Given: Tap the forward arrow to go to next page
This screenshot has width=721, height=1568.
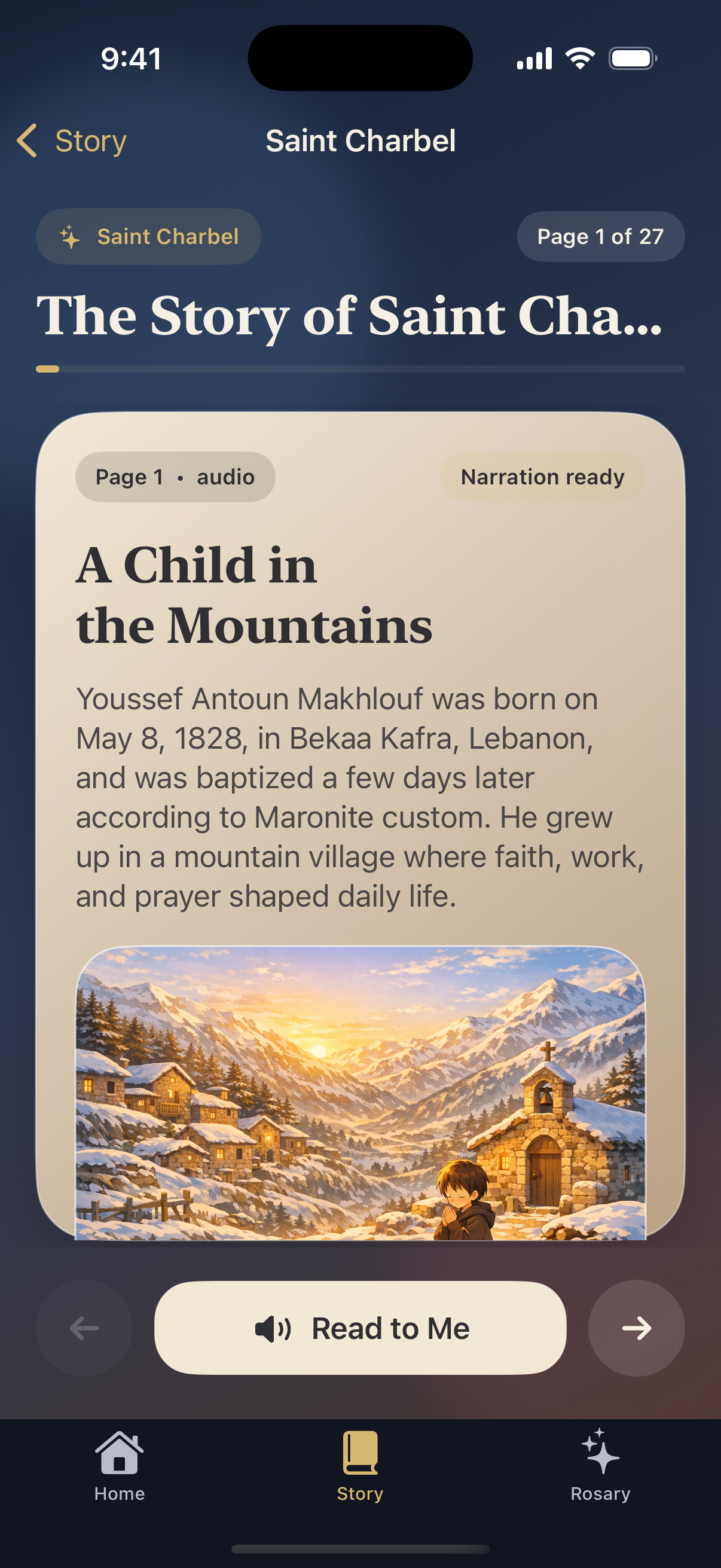Looking at the screenshot, I should click(x=637, y=1328).
